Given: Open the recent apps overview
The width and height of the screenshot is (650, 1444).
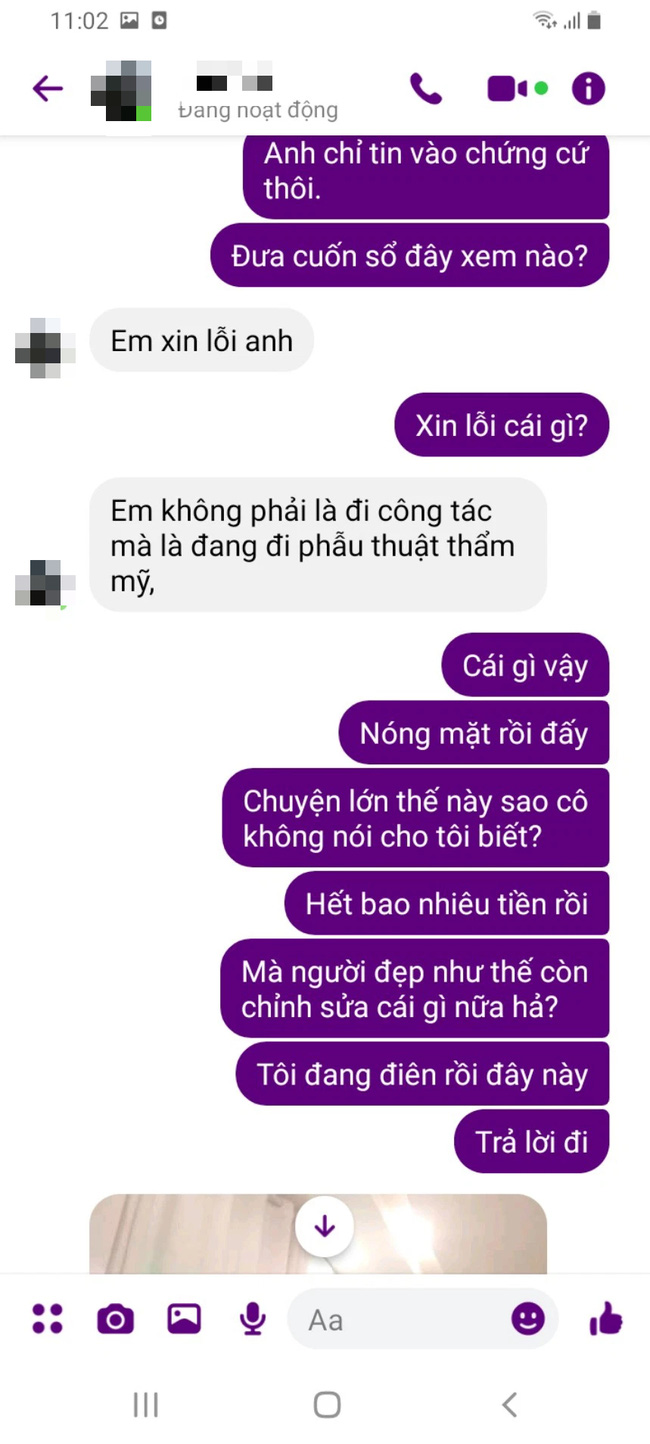Looking at the screenshot, I should [146, 1405].
